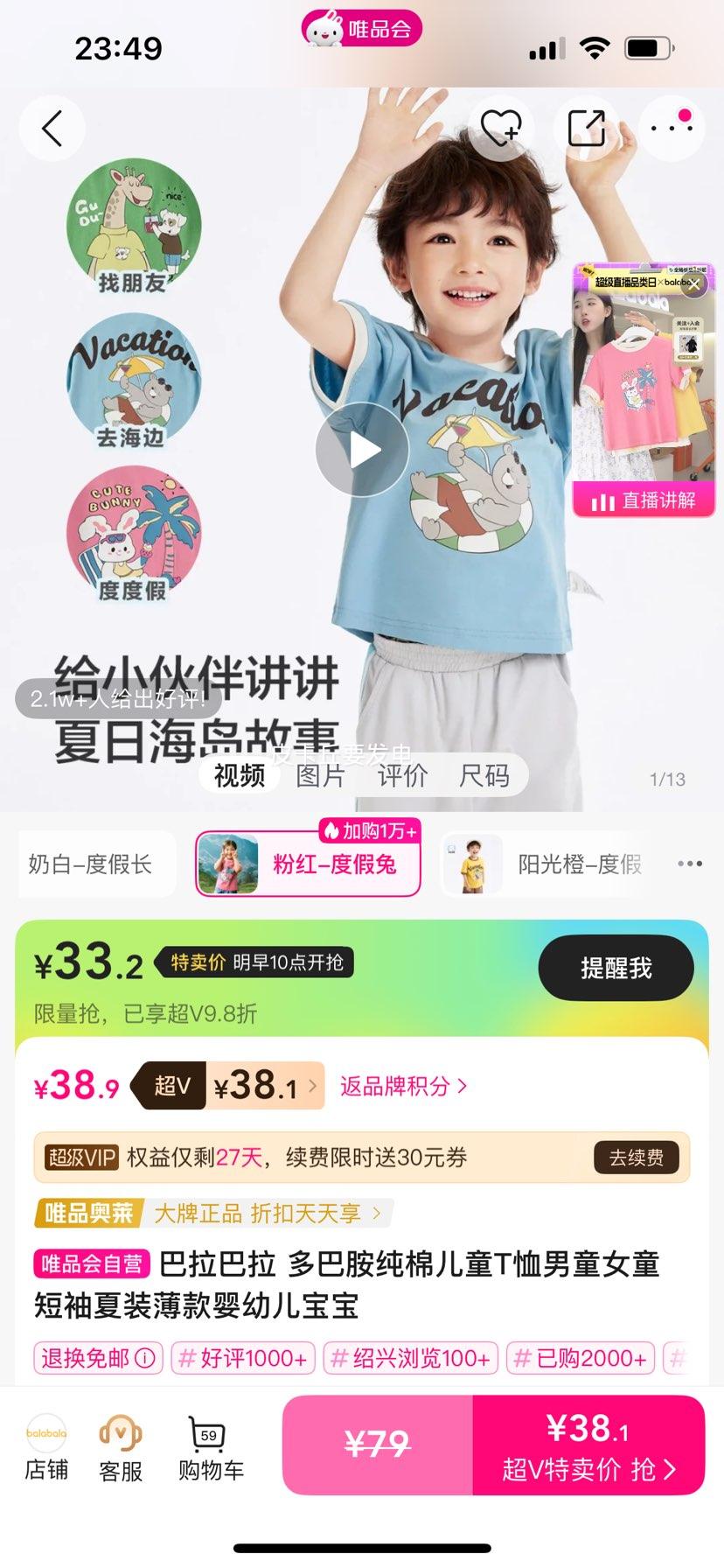Add product to favorites via the heart icon
724x1568 pixels.
tap(501, 129)
